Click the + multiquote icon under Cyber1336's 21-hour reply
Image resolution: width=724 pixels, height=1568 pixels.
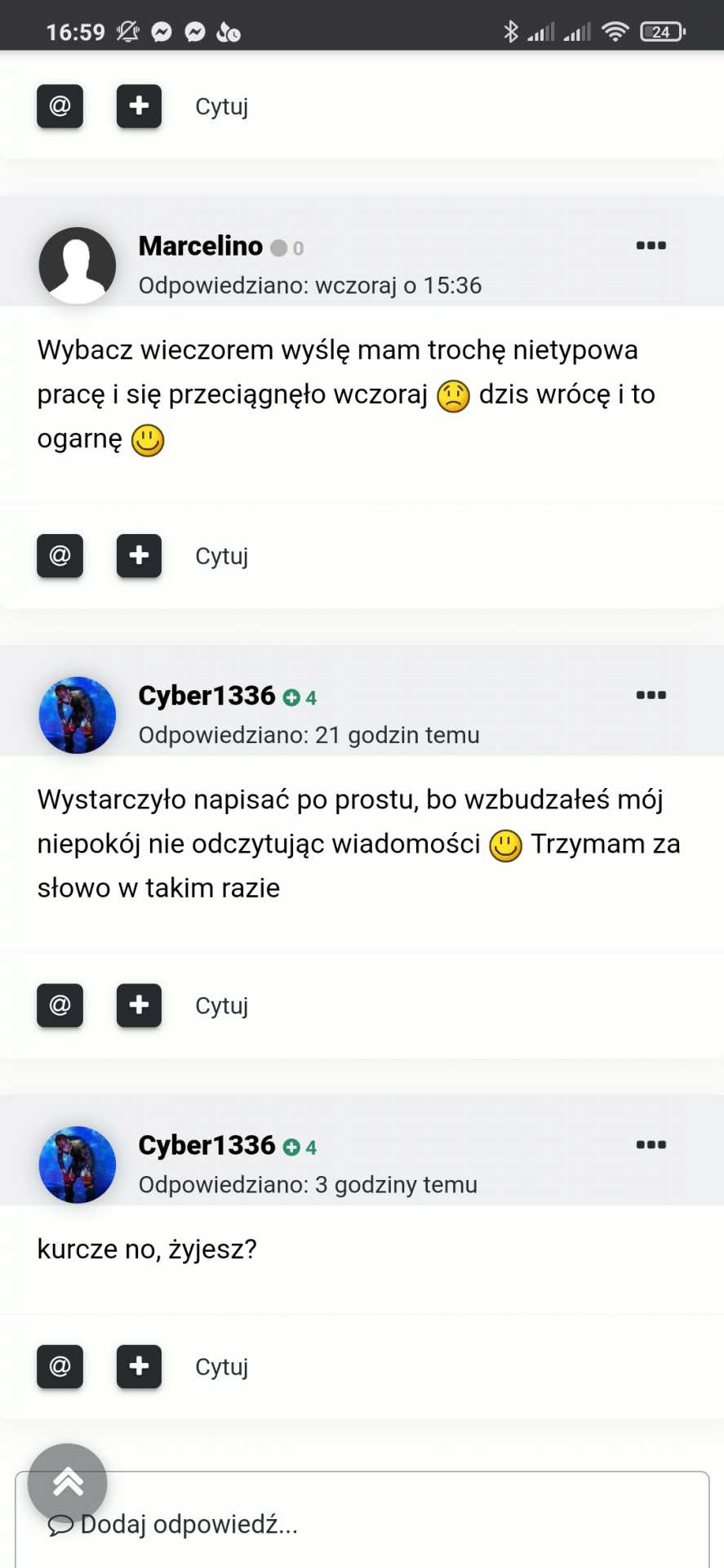tap(138, 1005)
